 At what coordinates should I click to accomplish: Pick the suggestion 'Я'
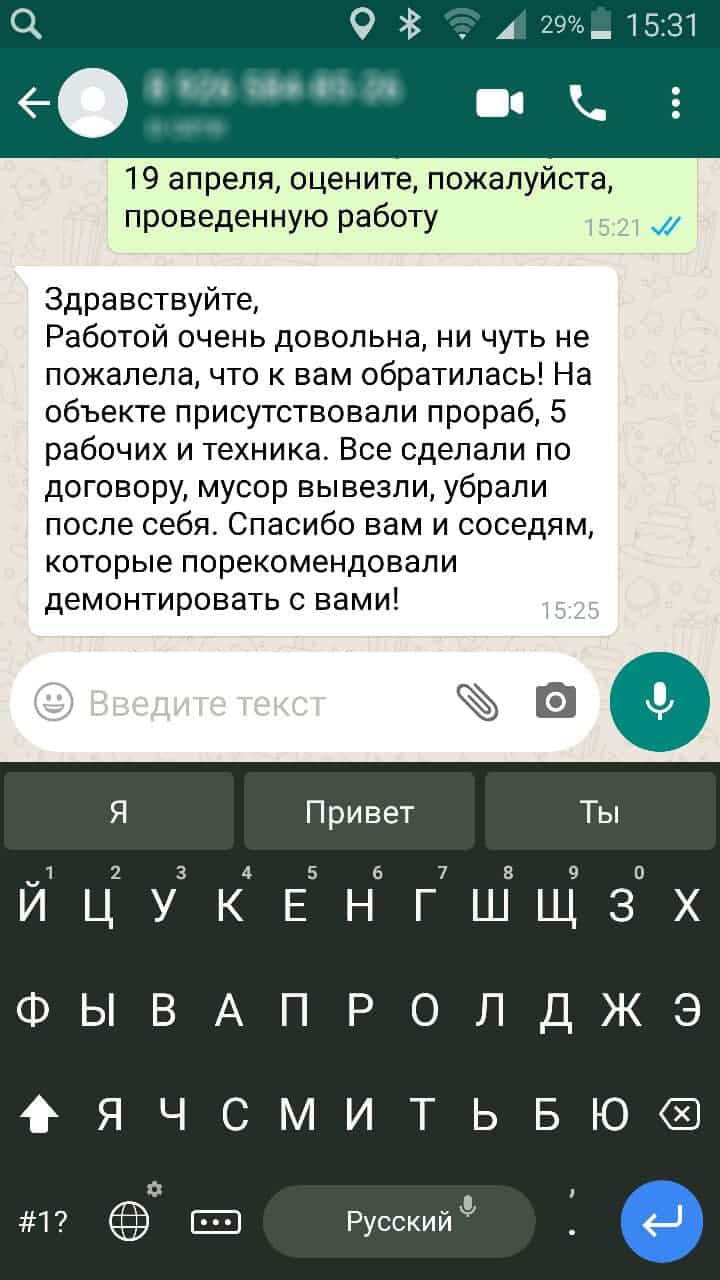118,812
